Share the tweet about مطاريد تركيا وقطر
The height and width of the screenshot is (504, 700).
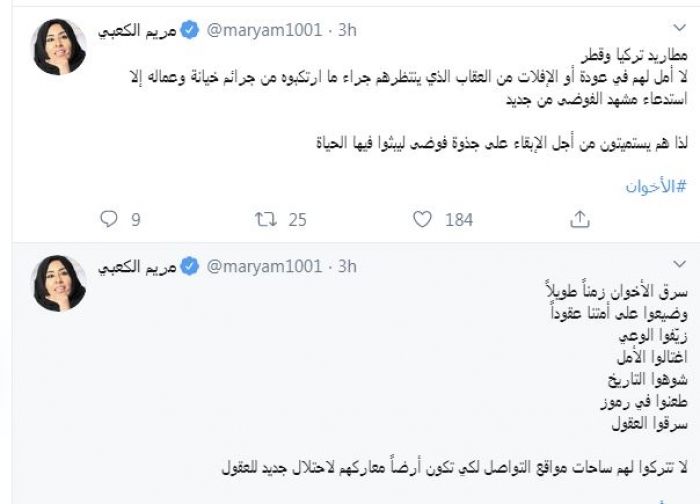pos(580,219)
